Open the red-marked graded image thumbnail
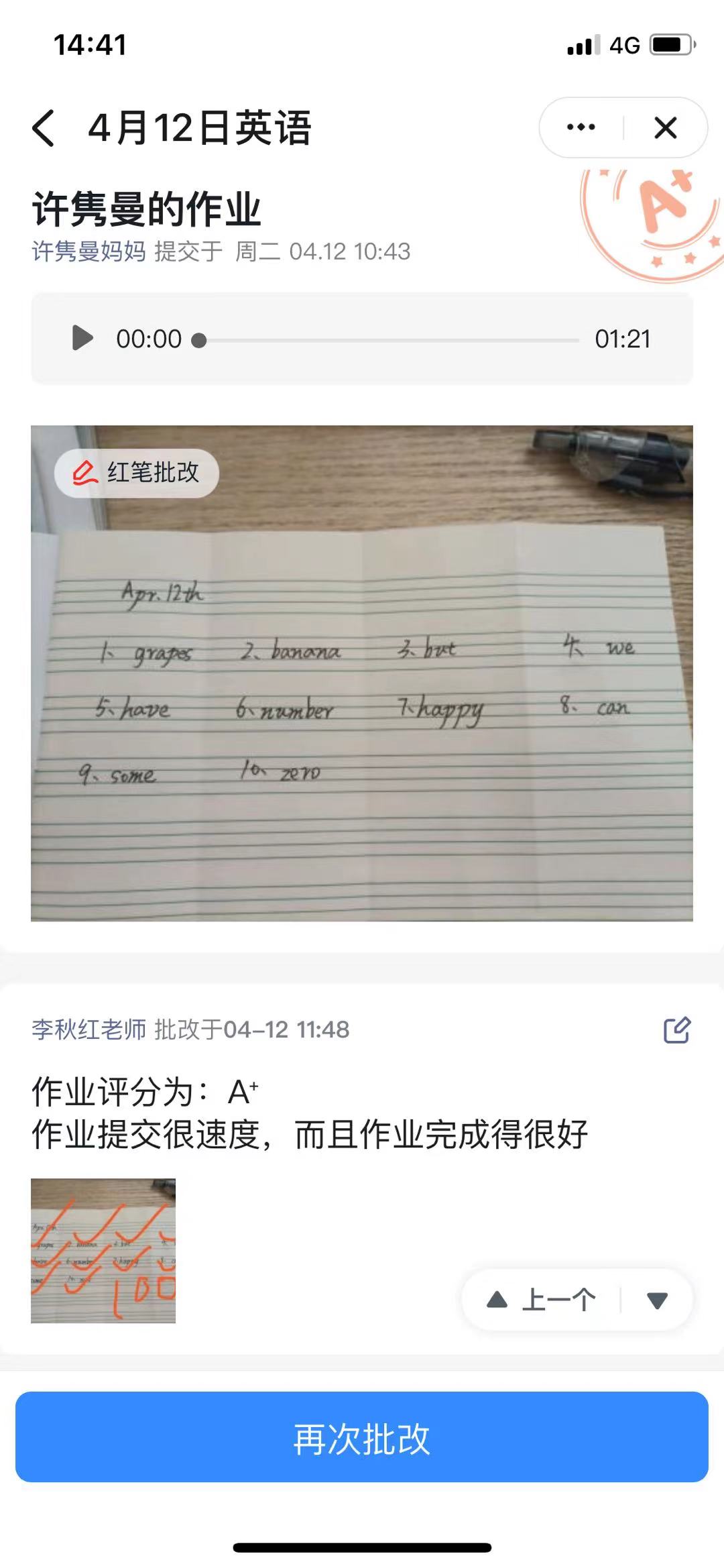 103,1250
